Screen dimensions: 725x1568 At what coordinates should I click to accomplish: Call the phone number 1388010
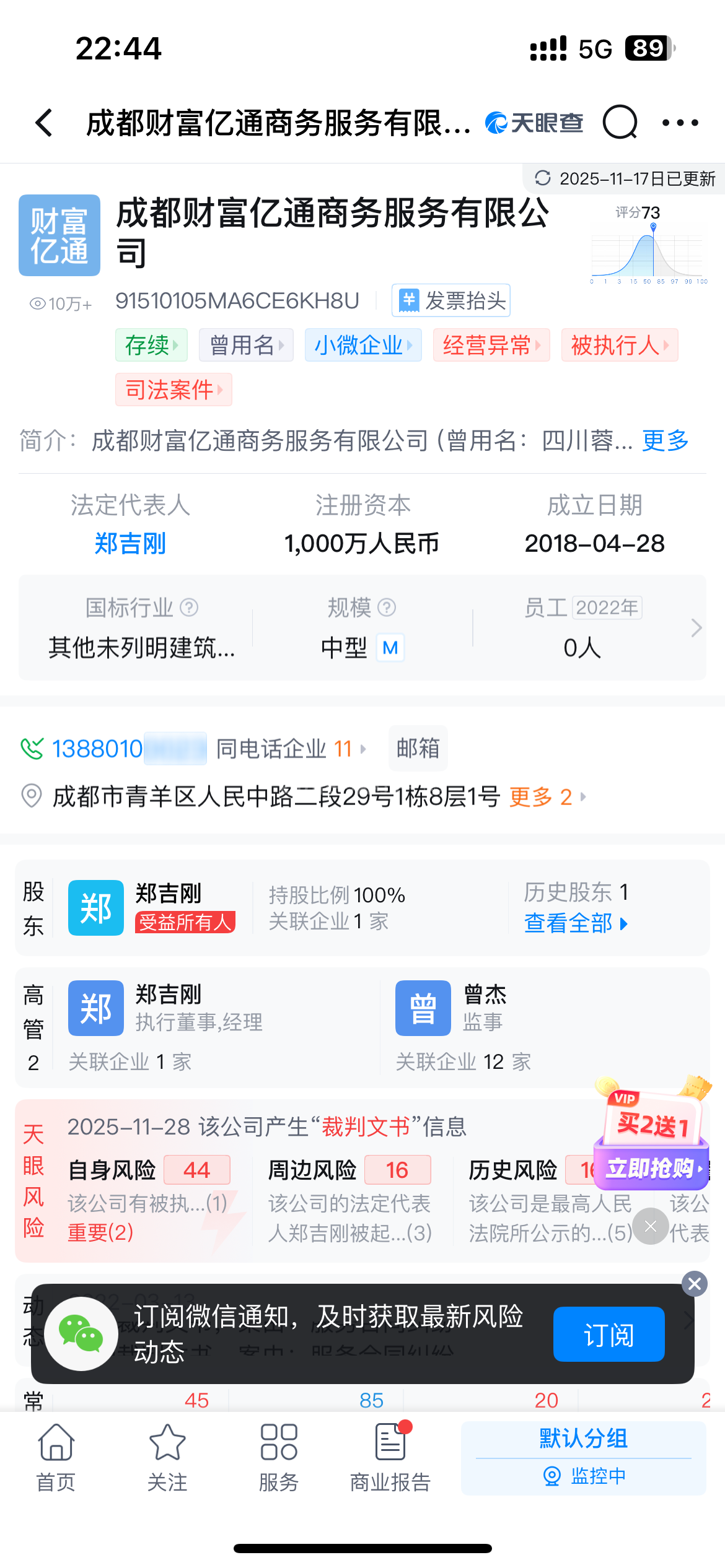click(x=99, y=749)
